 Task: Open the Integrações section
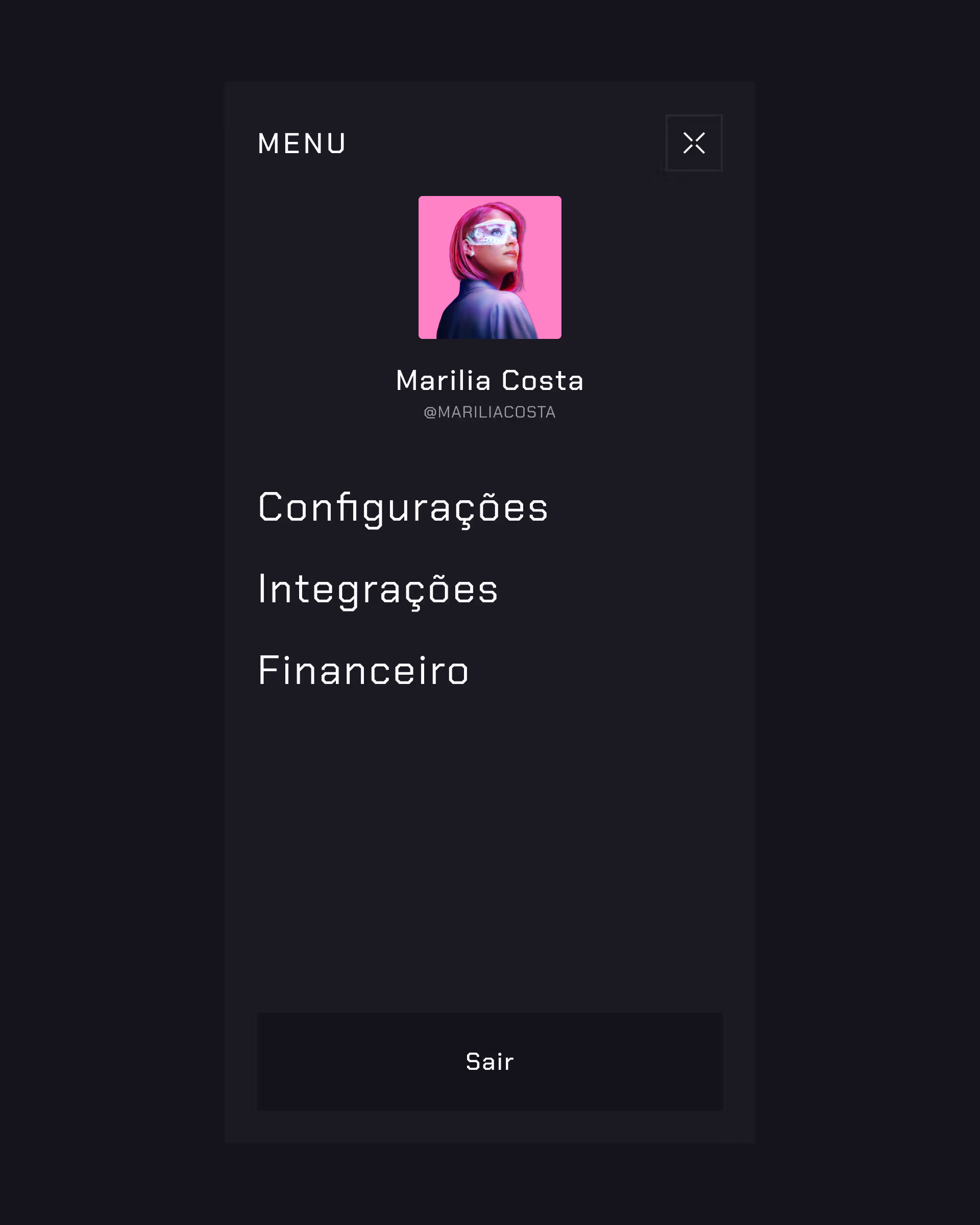[x=378, y=589]
